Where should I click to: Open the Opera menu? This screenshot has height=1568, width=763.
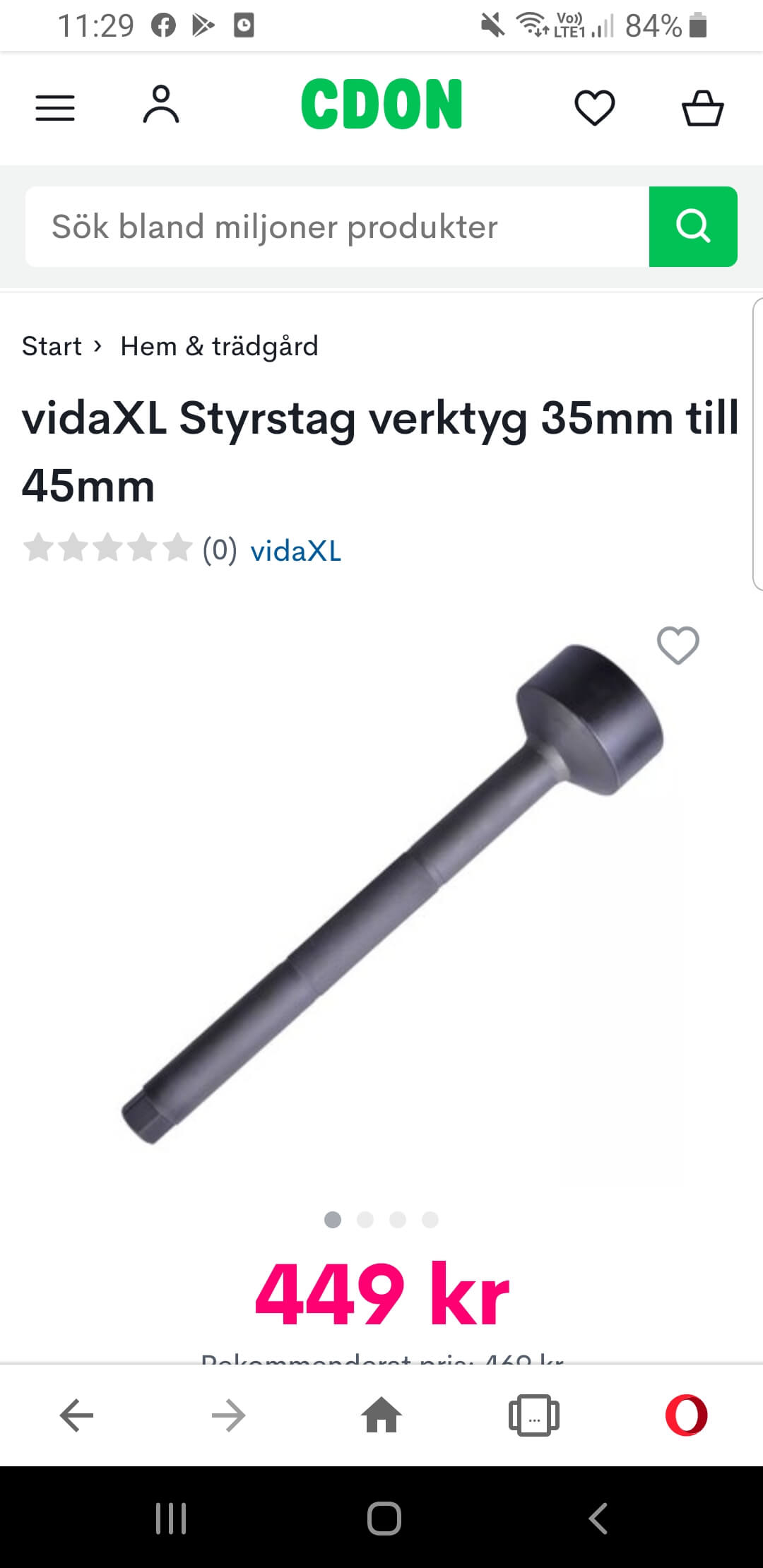(686, 1415)
